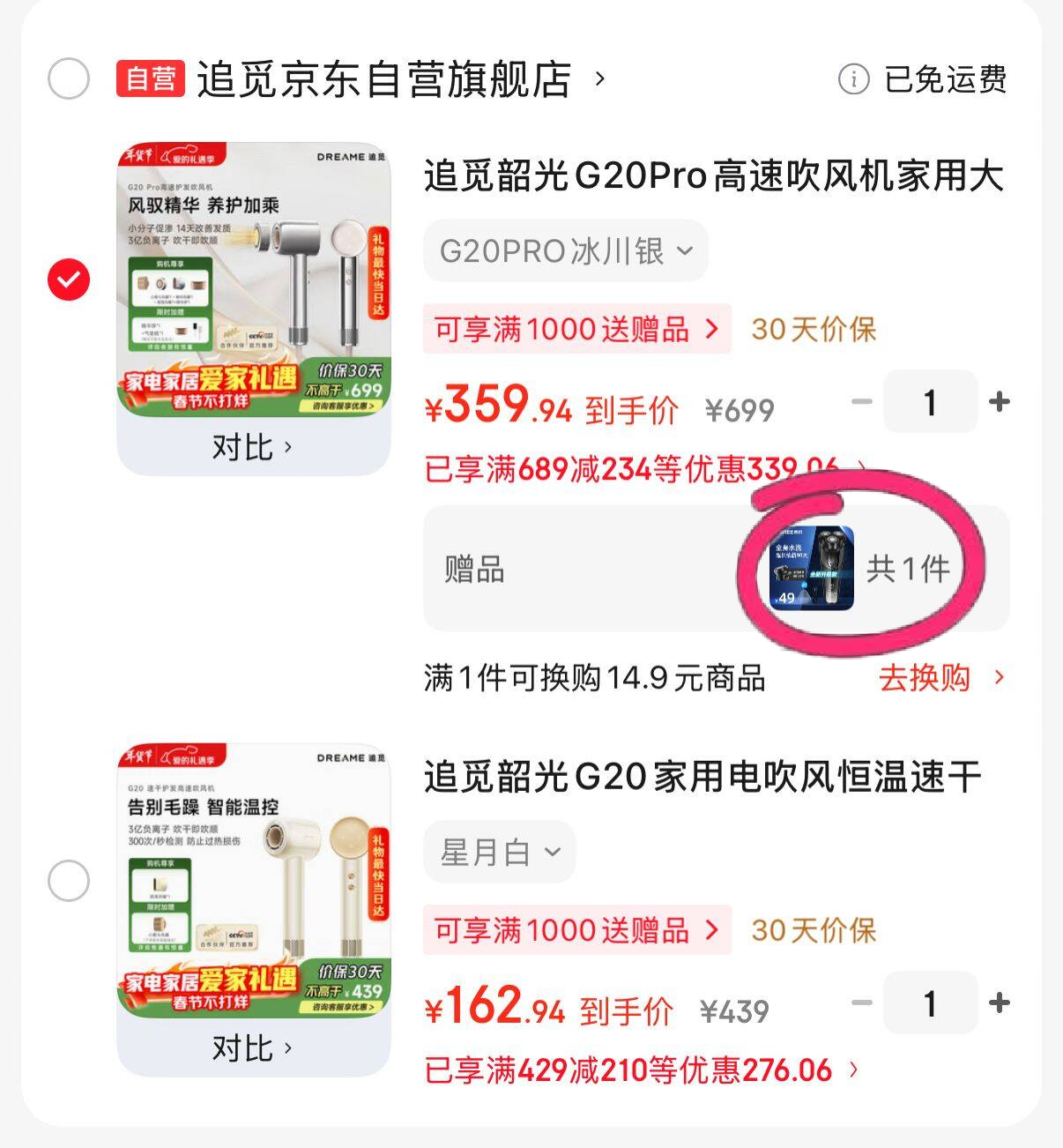Image resolution: width=1063 pixels, height=1148 pixels.
Task: Open the 追觅韶光G20 product image
Action: click(x=254, y=880)
